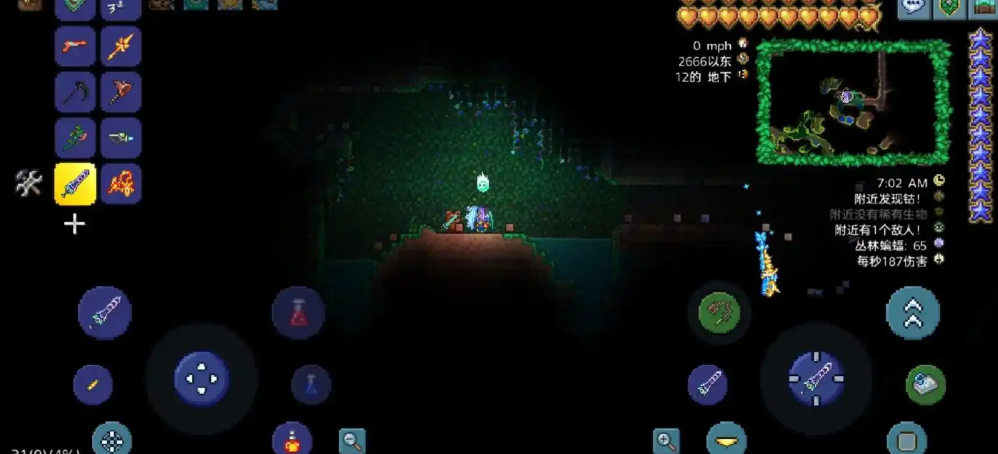Select the golden spear hotbar slot
Screen dimensions: 998x454
121,46
